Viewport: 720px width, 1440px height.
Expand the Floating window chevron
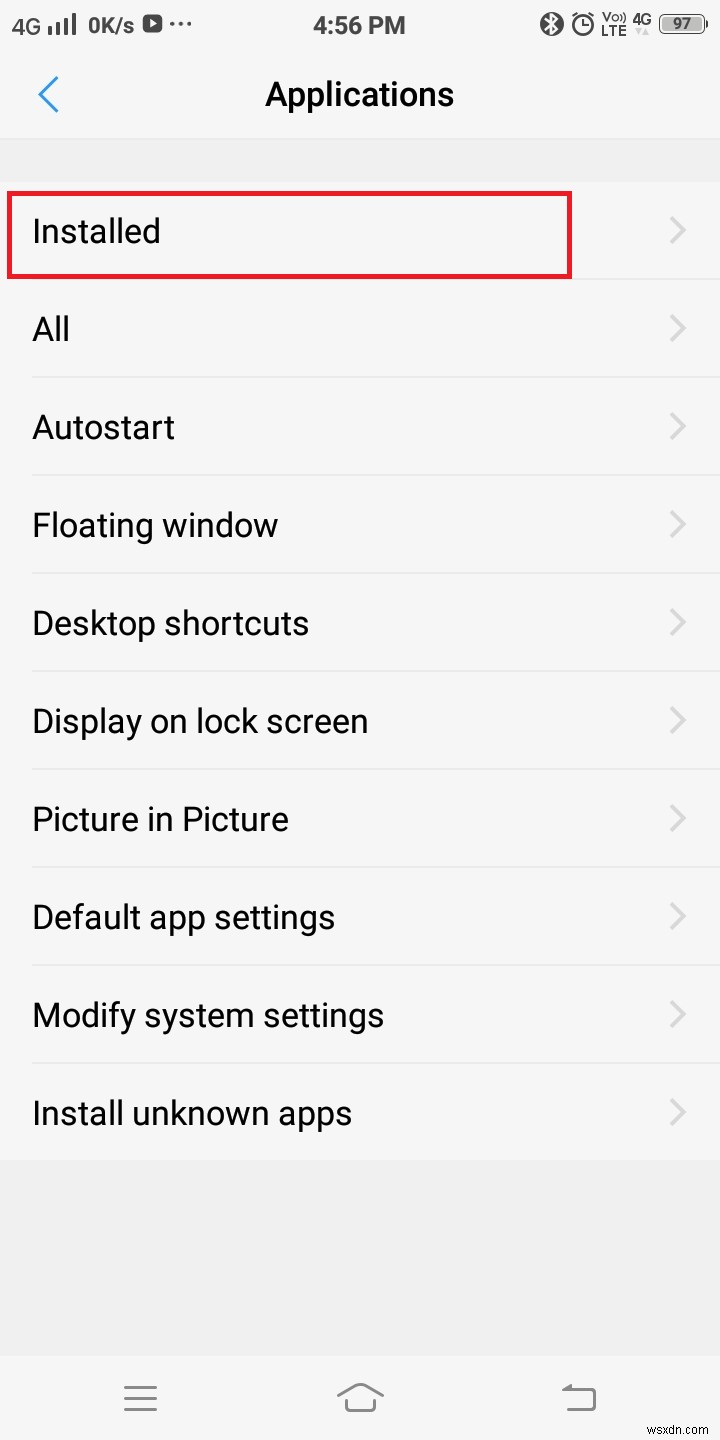[678, 524]
